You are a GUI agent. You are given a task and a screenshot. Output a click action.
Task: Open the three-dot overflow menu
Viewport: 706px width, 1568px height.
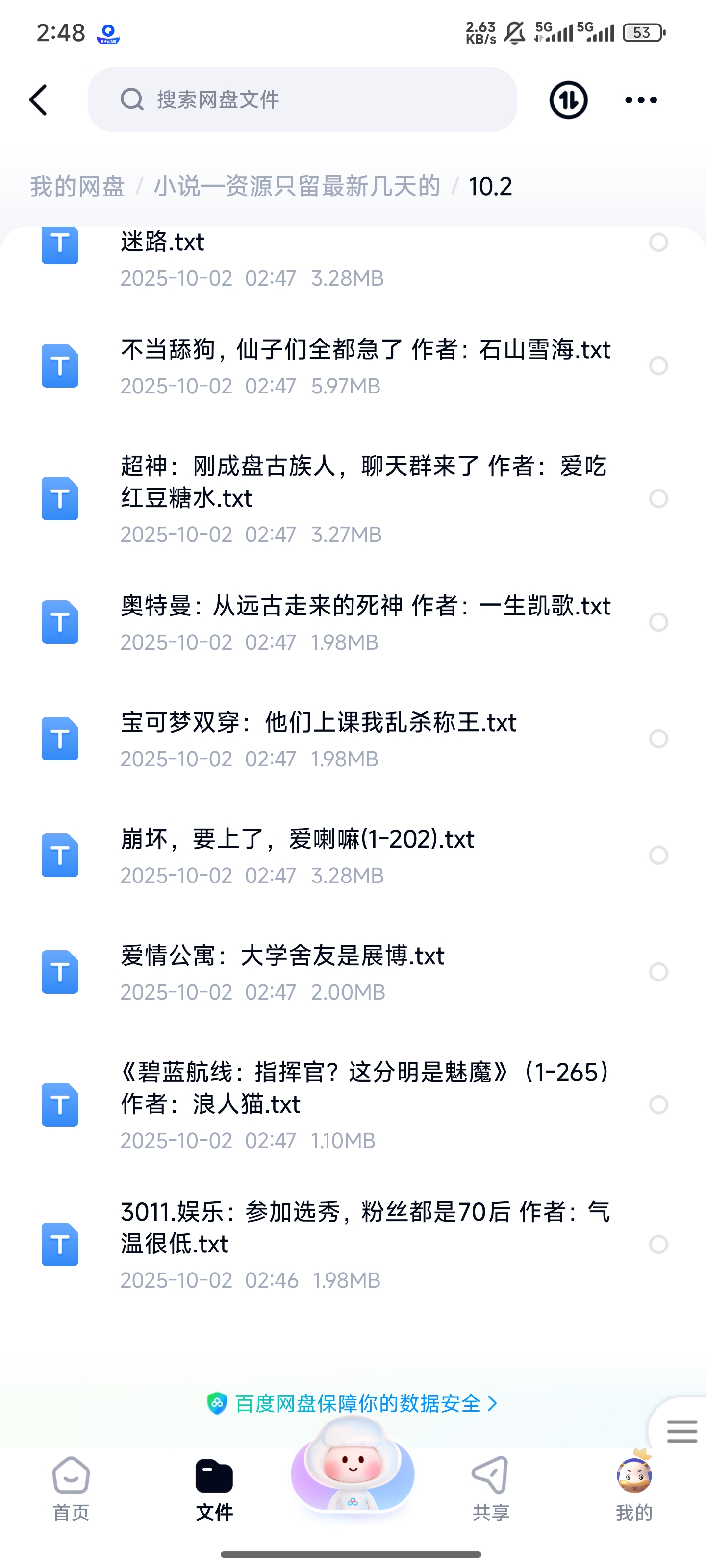tap(641, 100)
